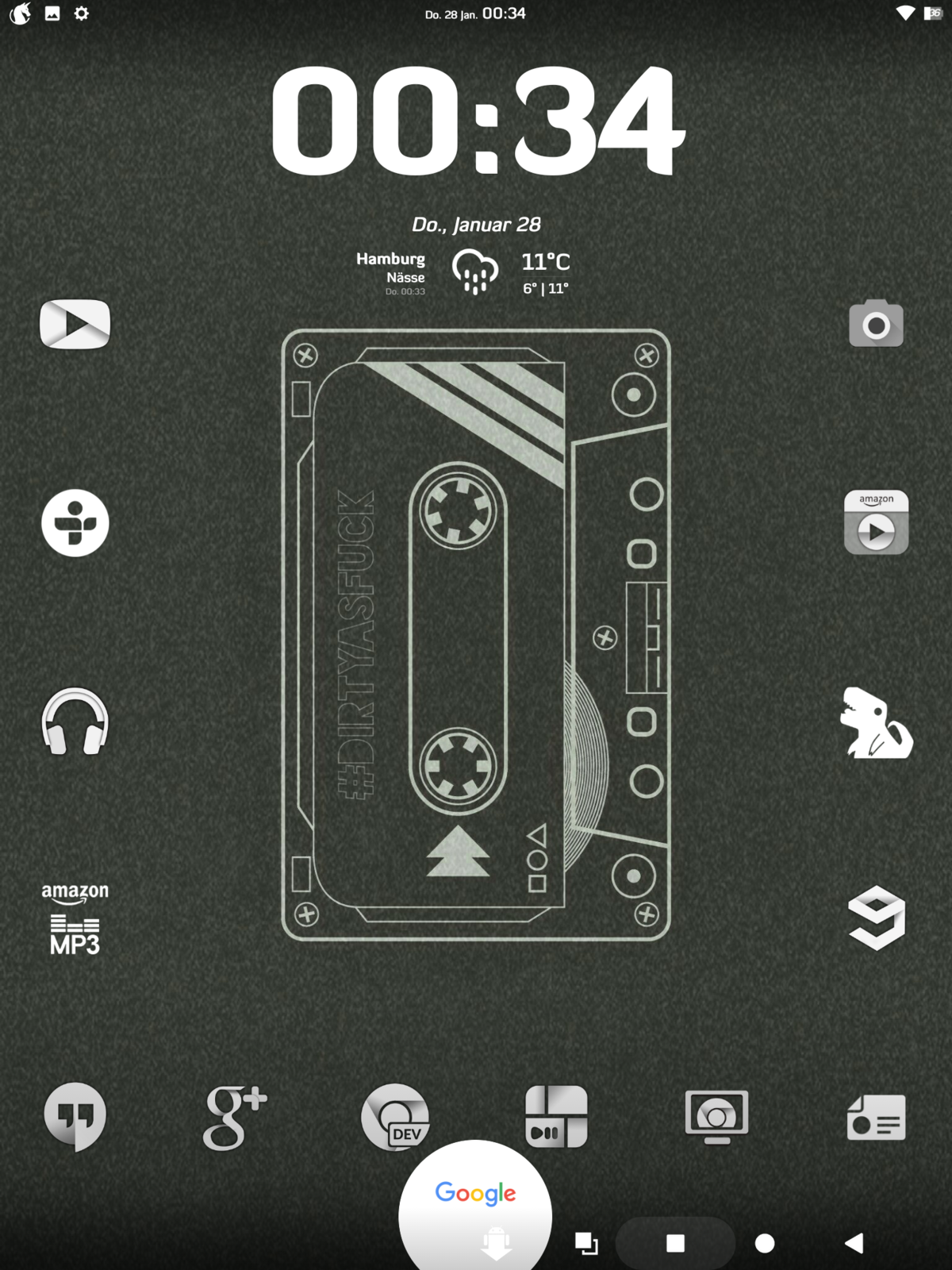
Task: Open recent apps with square button
Action: [x=675, y=1243]
